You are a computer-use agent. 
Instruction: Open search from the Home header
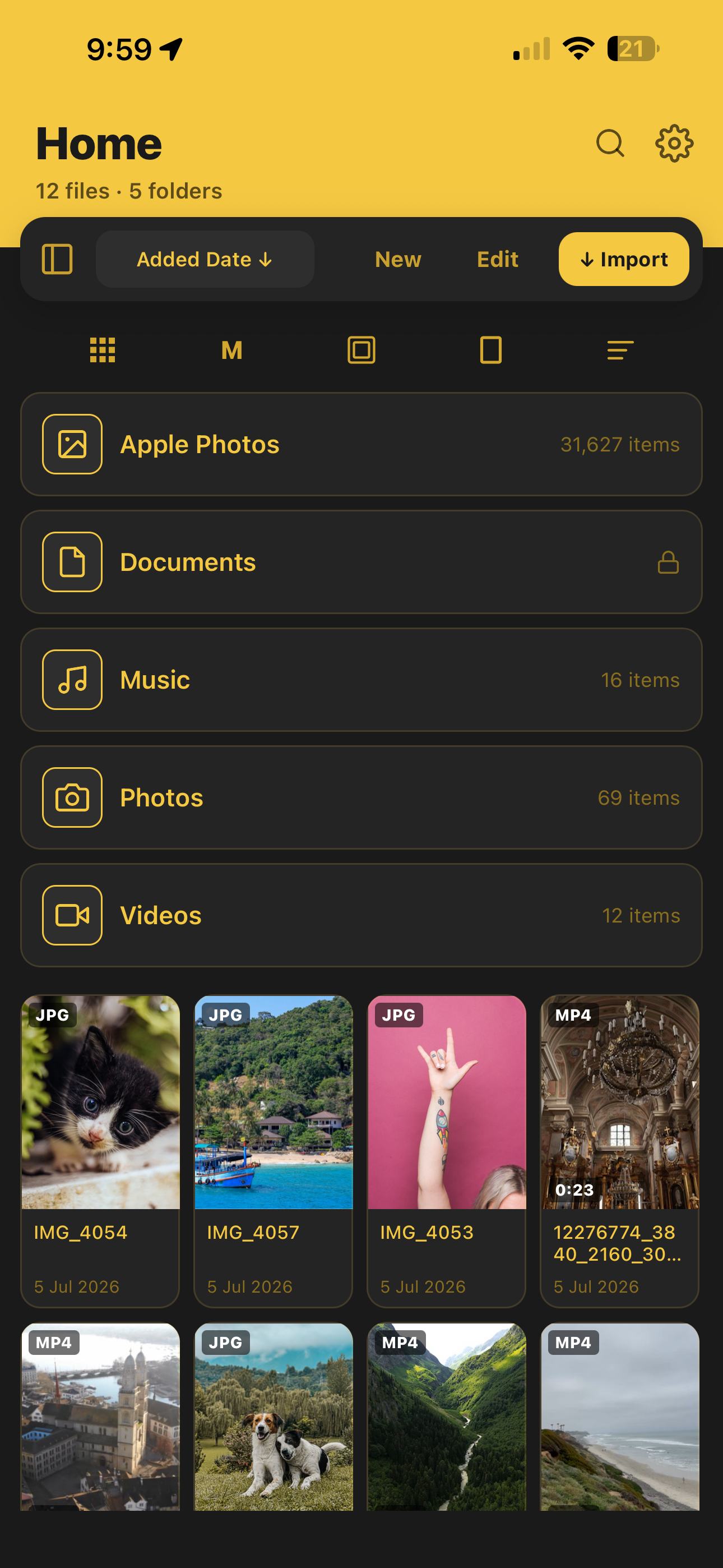tap(610, 144)
